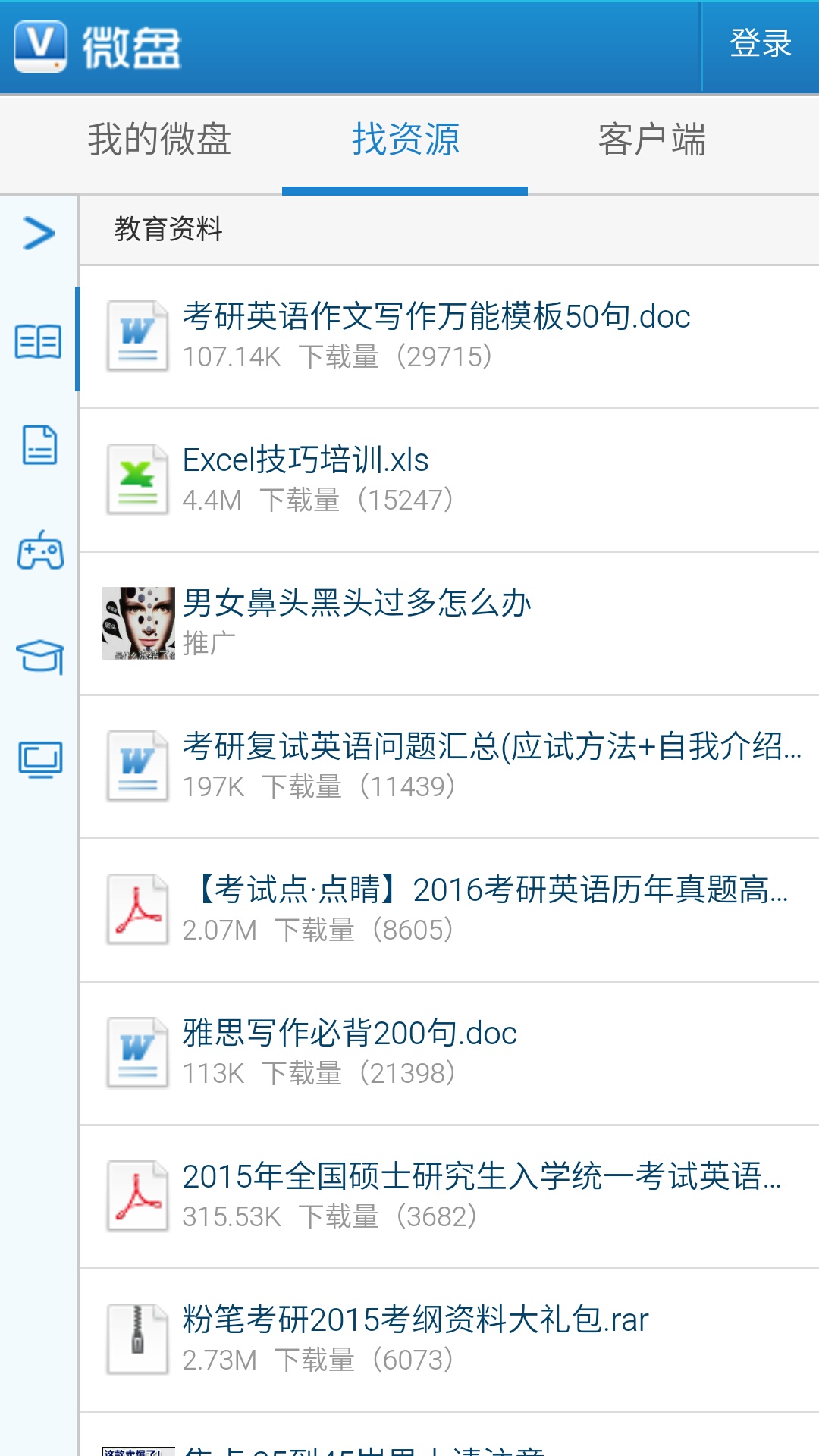This screenshot has height=1456, width=819.
Task: Select the documents category icon in sidebar
Action: (x=41, y=446)
